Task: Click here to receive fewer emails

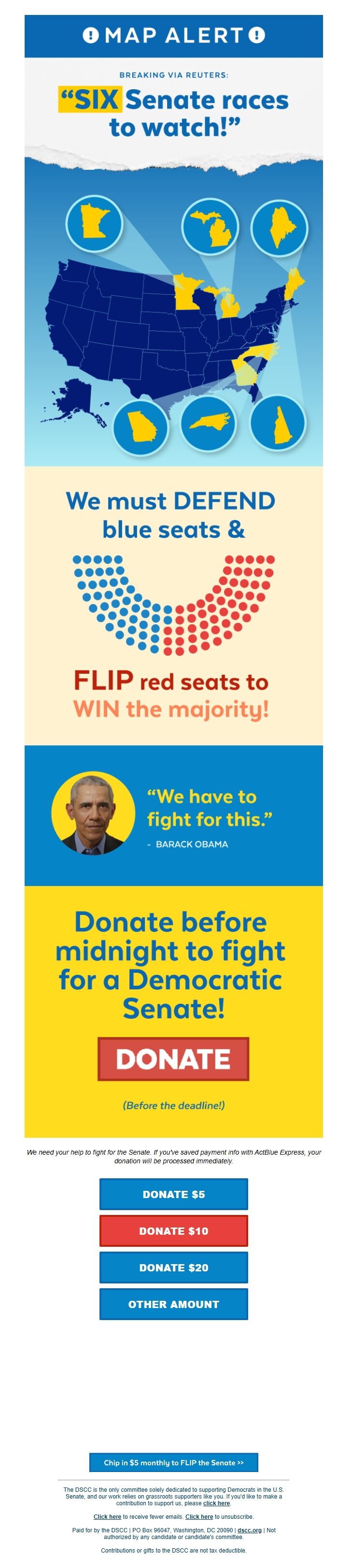Action: pos(107,1516)
